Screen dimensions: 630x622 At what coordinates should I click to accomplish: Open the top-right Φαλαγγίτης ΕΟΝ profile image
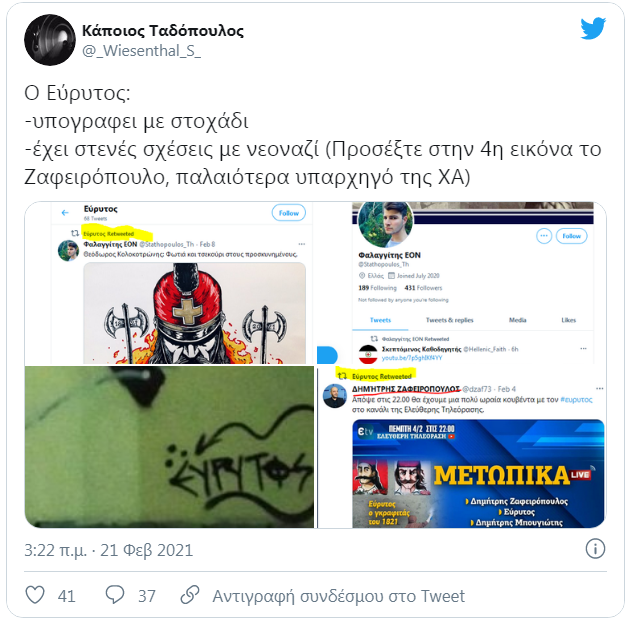click(479, 282)
